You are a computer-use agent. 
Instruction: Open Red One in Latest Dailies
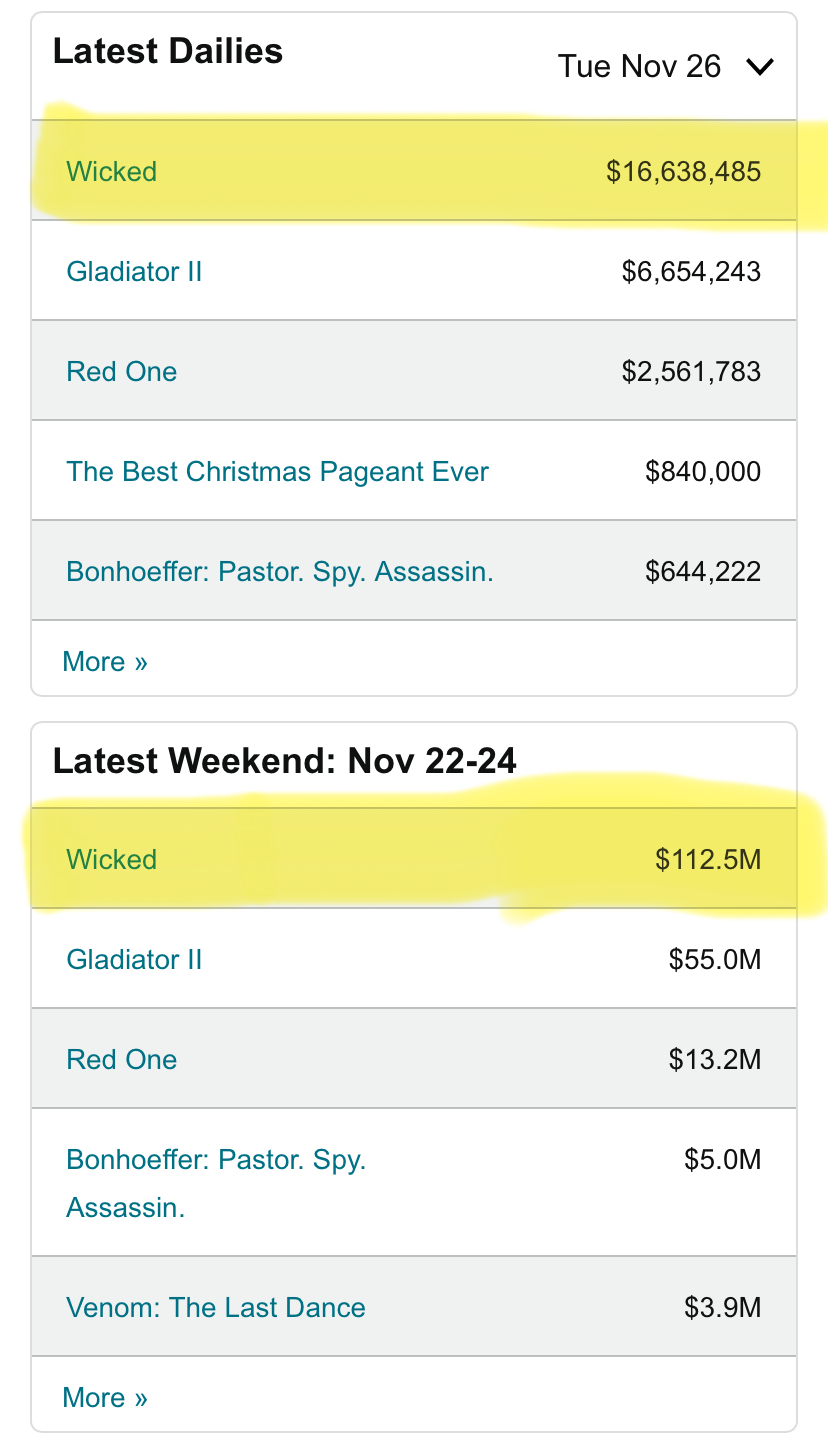point(121,372)
